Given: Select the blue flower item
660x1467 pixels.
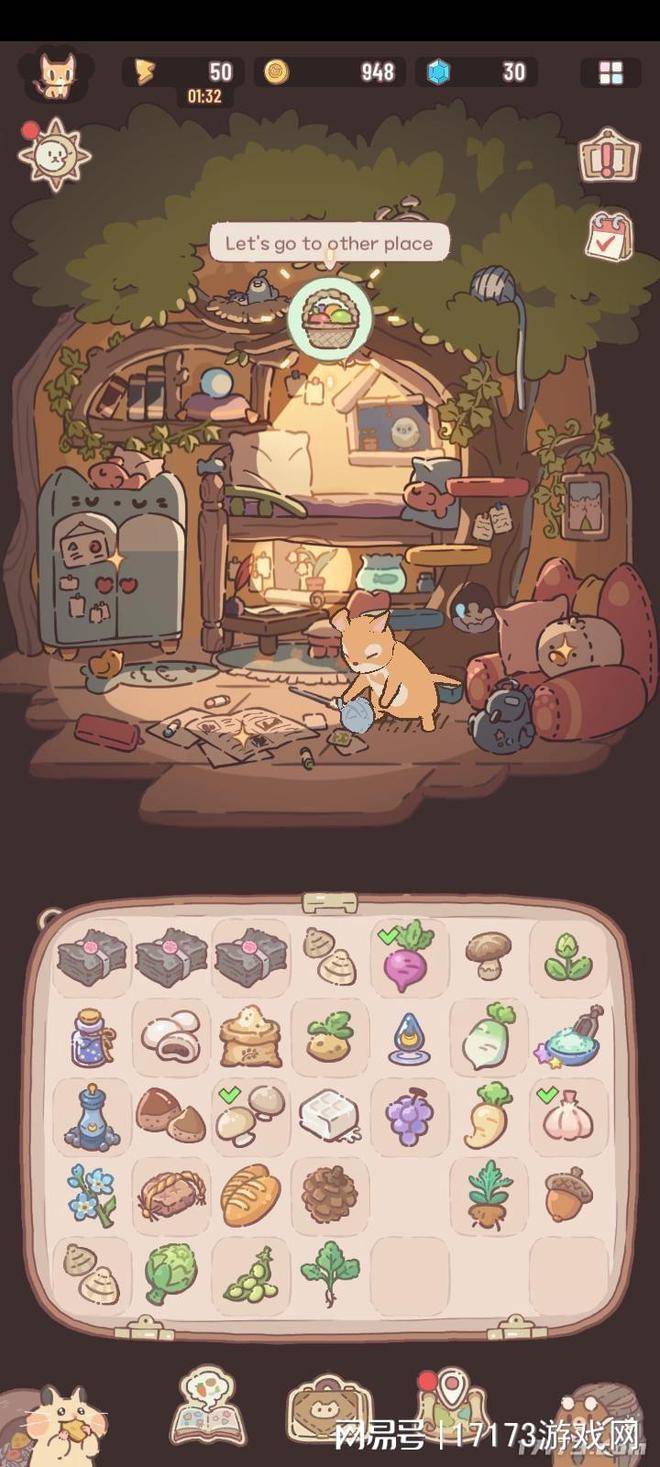Looking at the screenshot, I should [x=91, y=1194].
